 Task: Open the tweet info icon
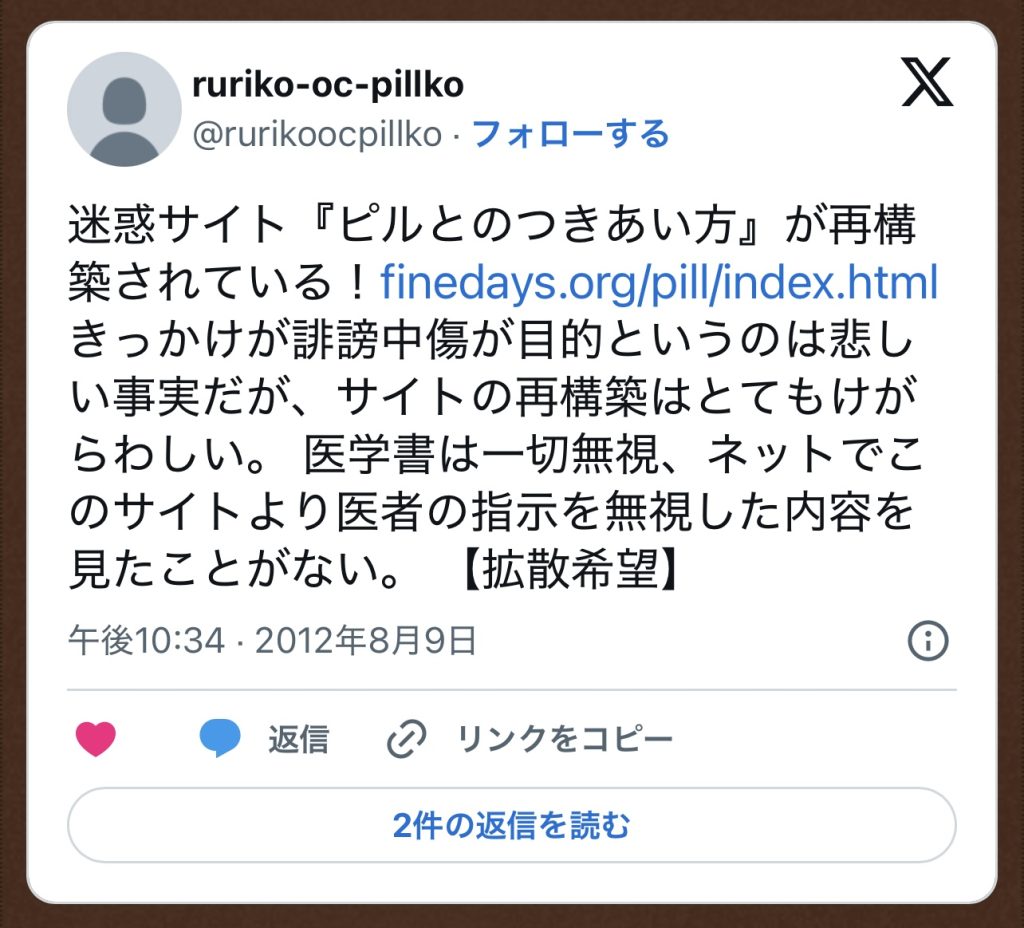[x=927, y=640]
